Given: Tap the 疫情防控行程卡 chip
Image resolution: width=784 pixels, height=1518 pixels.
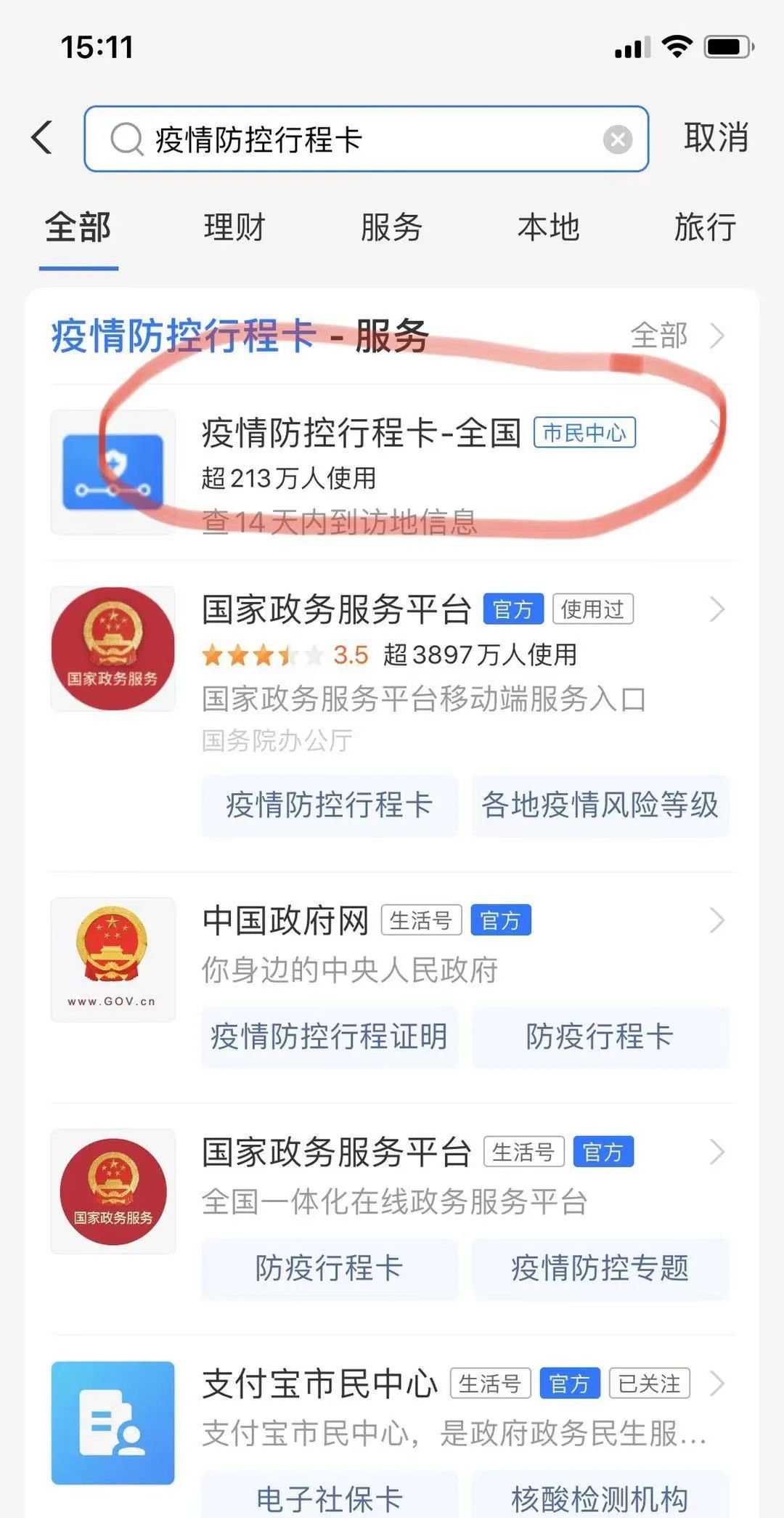Looking at the screenshot, I should tap(330, 805).
